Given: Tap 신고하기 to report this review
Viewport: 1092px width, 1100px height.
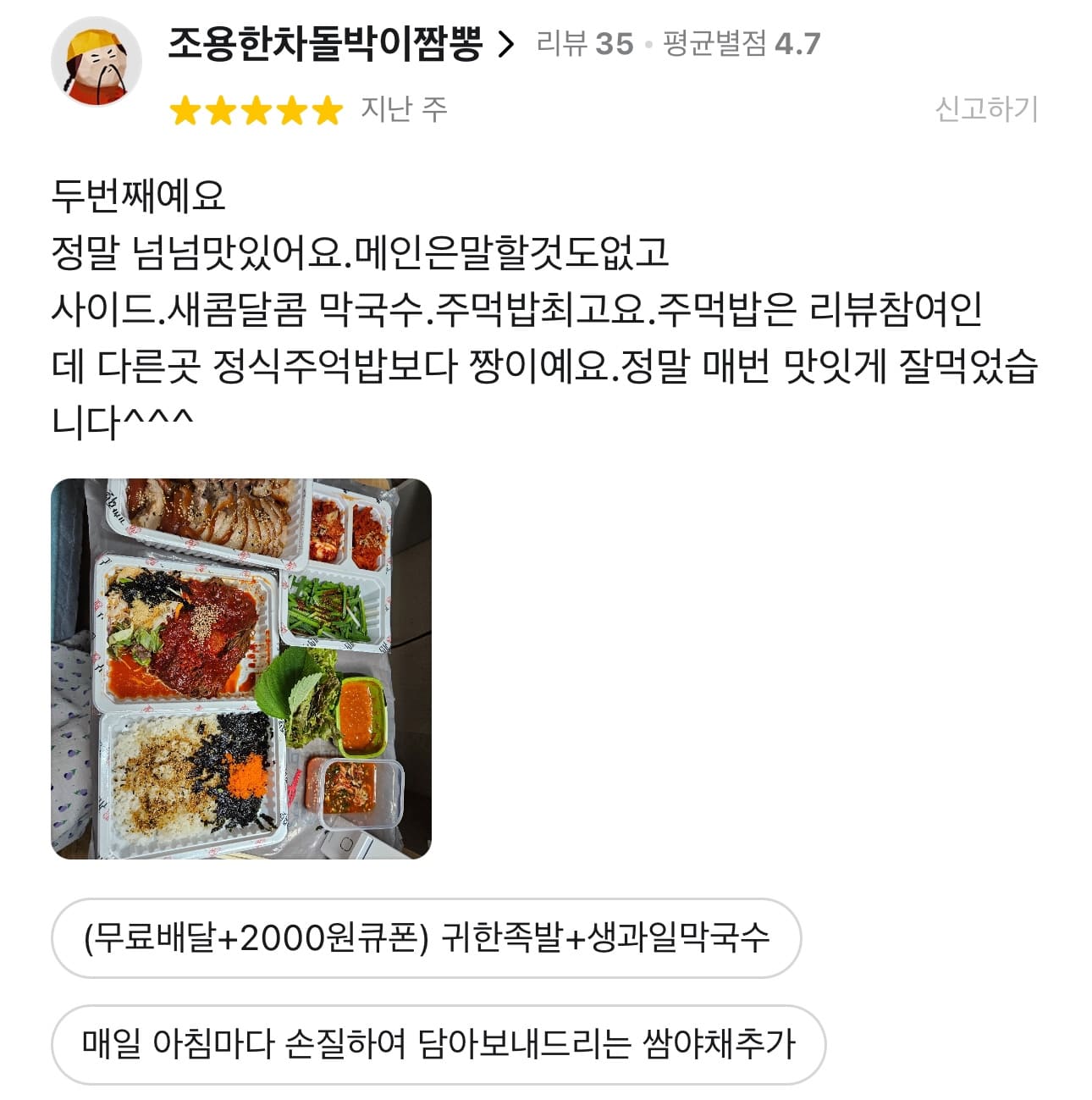Looking at the screenshot, I should [x=985, y=108].
